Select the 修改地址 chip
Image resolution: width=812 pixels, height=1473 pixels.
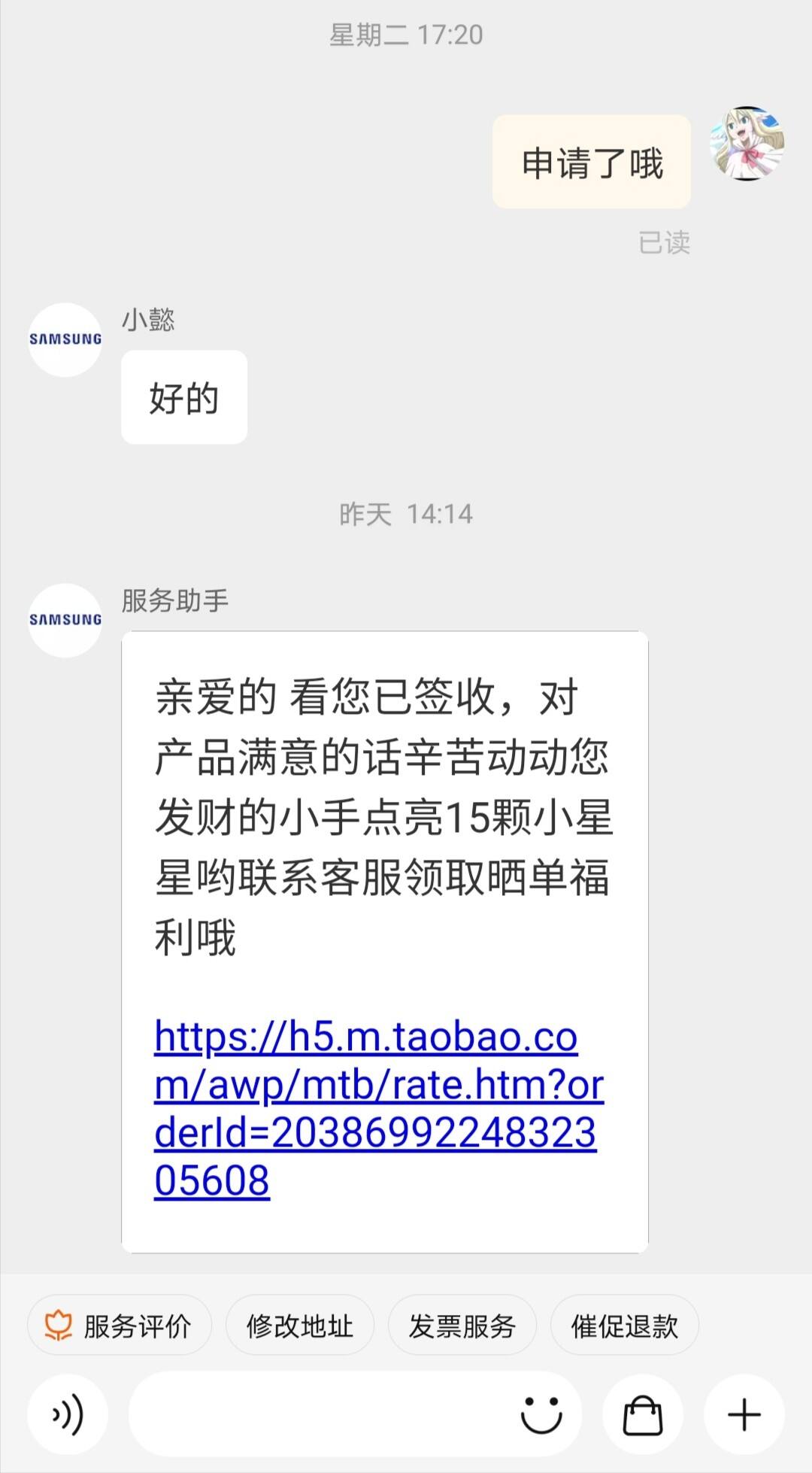pos(299,1326)
